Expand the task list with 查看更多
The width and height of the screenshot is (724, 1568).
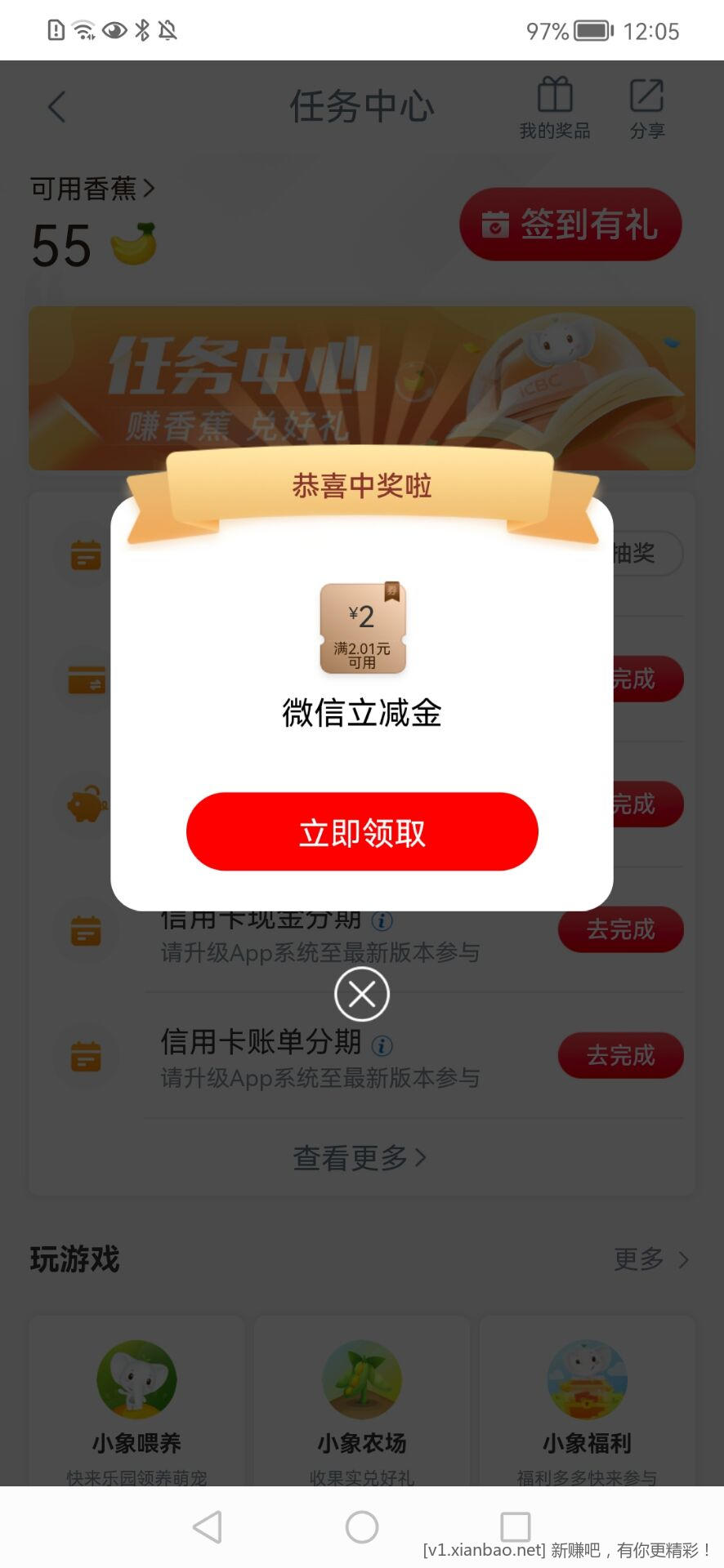tap(360, 1157)
